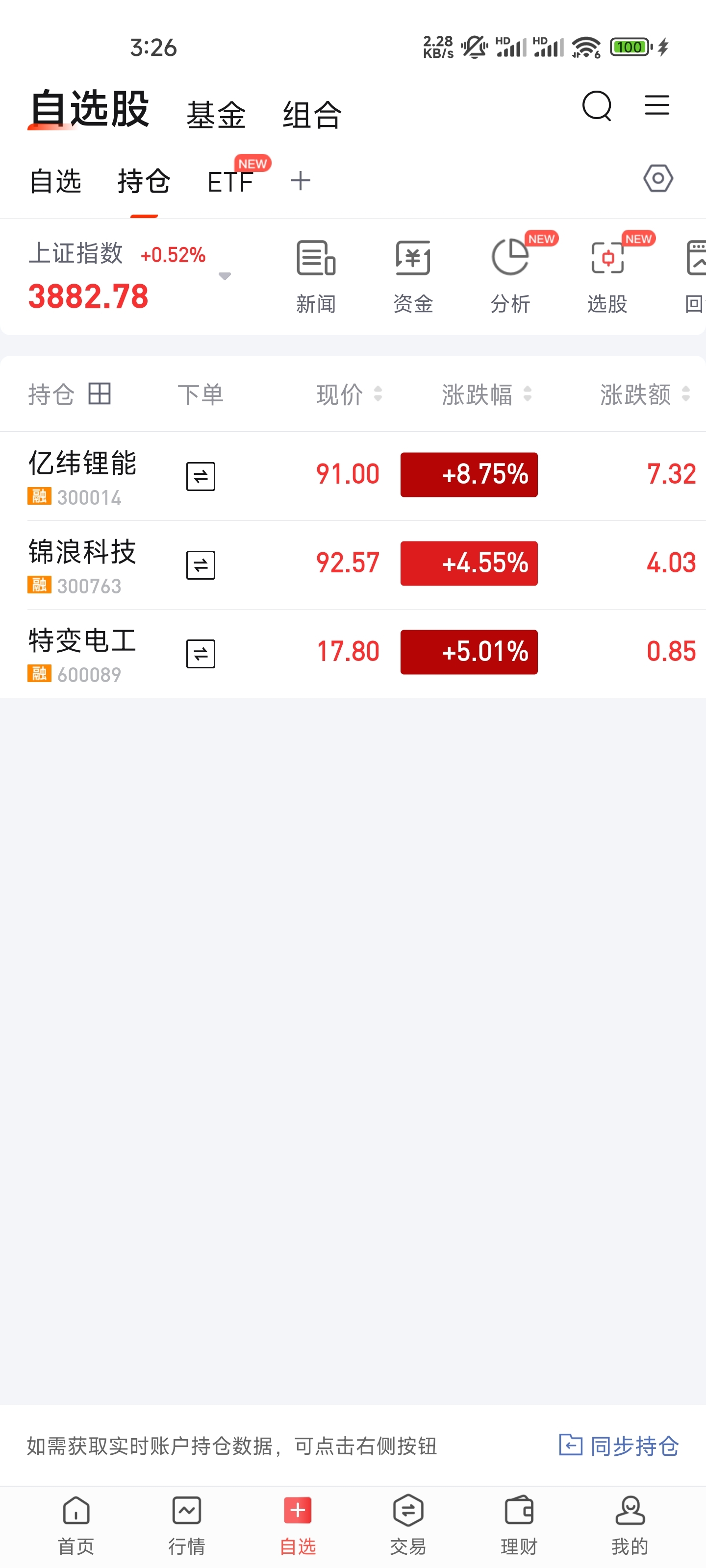706x1568 pixels.
Task: Switch to the 基金 tab
Action: tap(216, 115)
